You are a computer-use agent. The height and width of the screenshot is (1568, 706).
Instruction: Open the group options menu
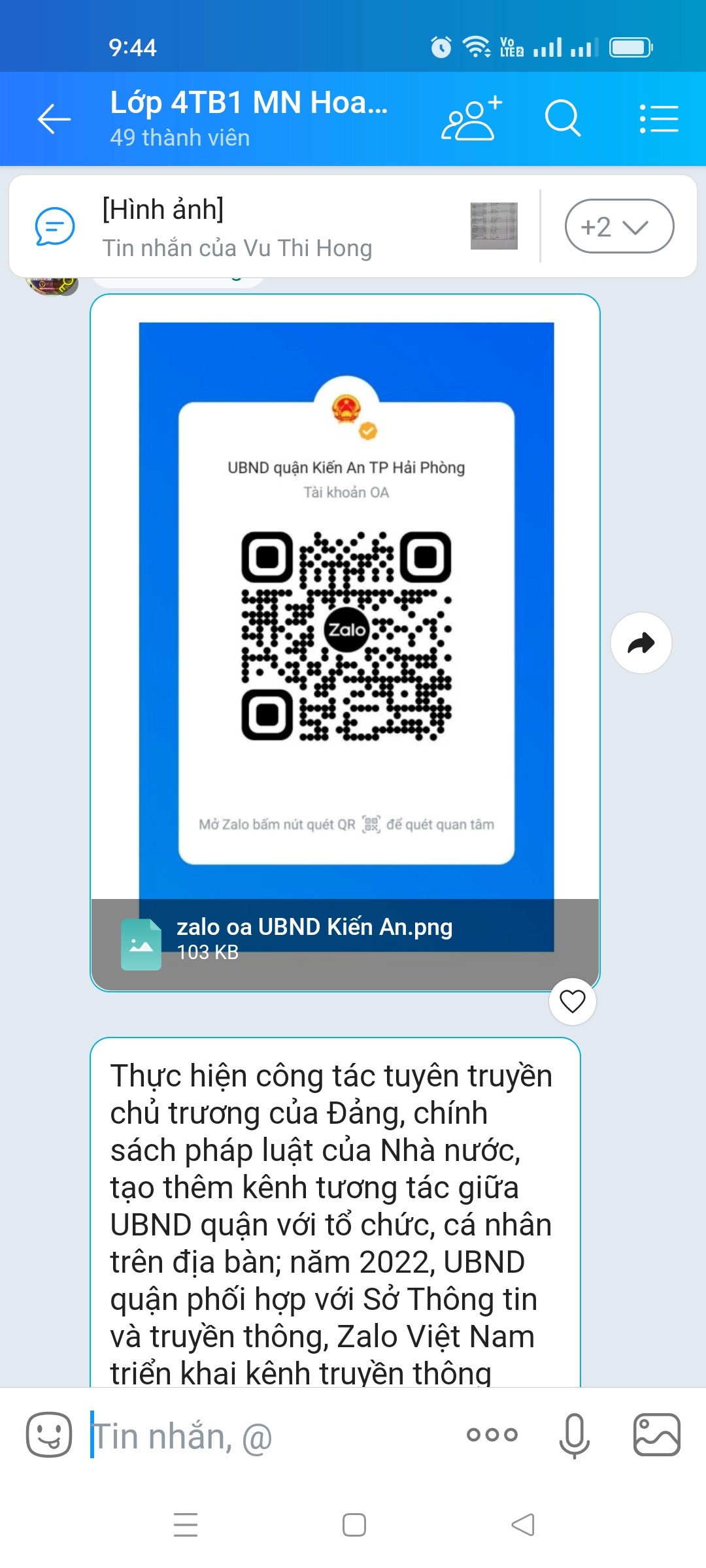click(x=658, y=119)
